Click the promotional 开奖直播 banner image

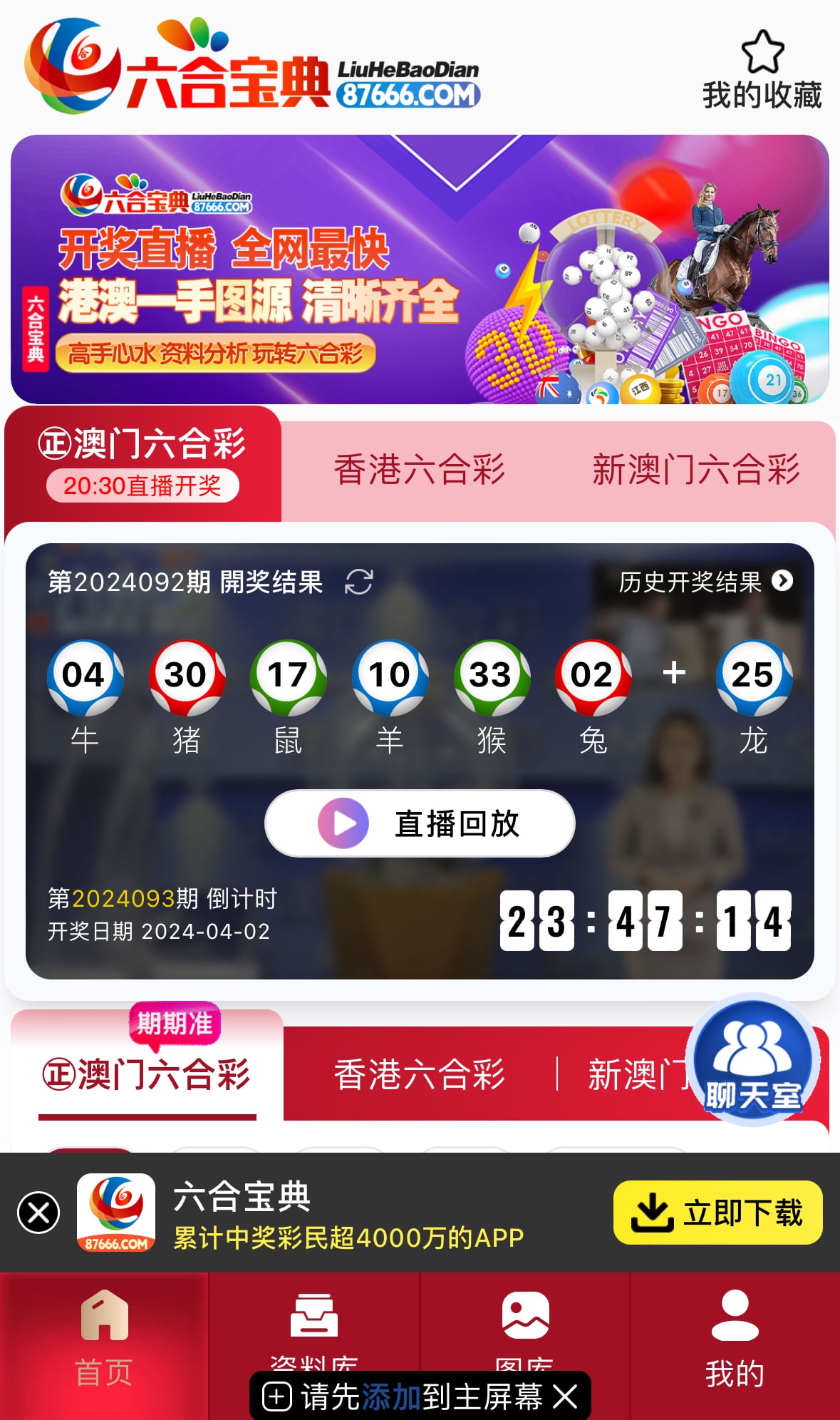coord(420,267)
